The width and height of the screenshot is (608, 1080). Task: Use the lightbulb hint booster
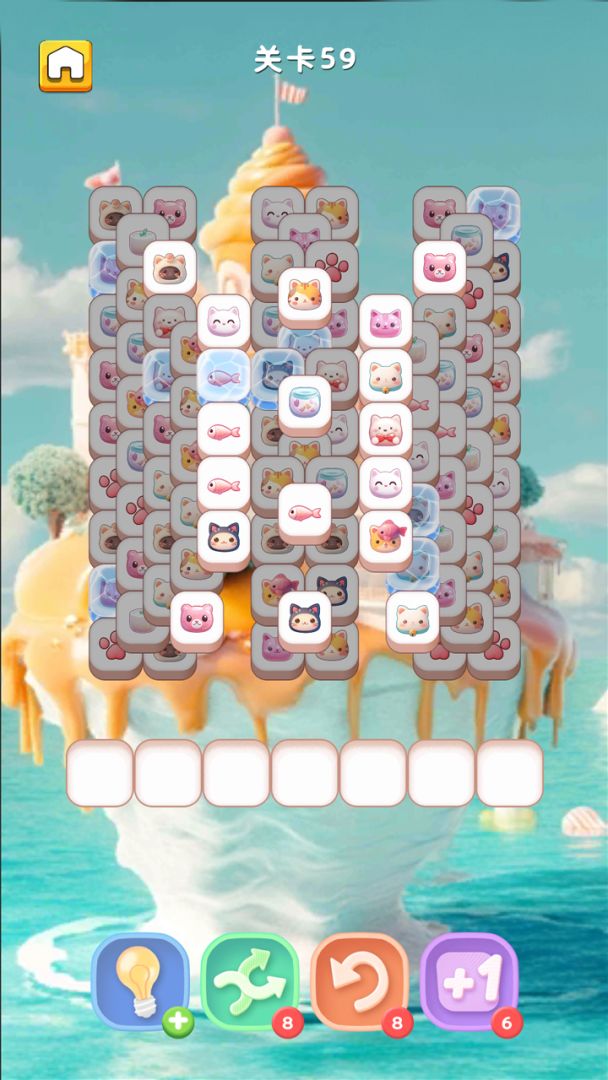139,981
